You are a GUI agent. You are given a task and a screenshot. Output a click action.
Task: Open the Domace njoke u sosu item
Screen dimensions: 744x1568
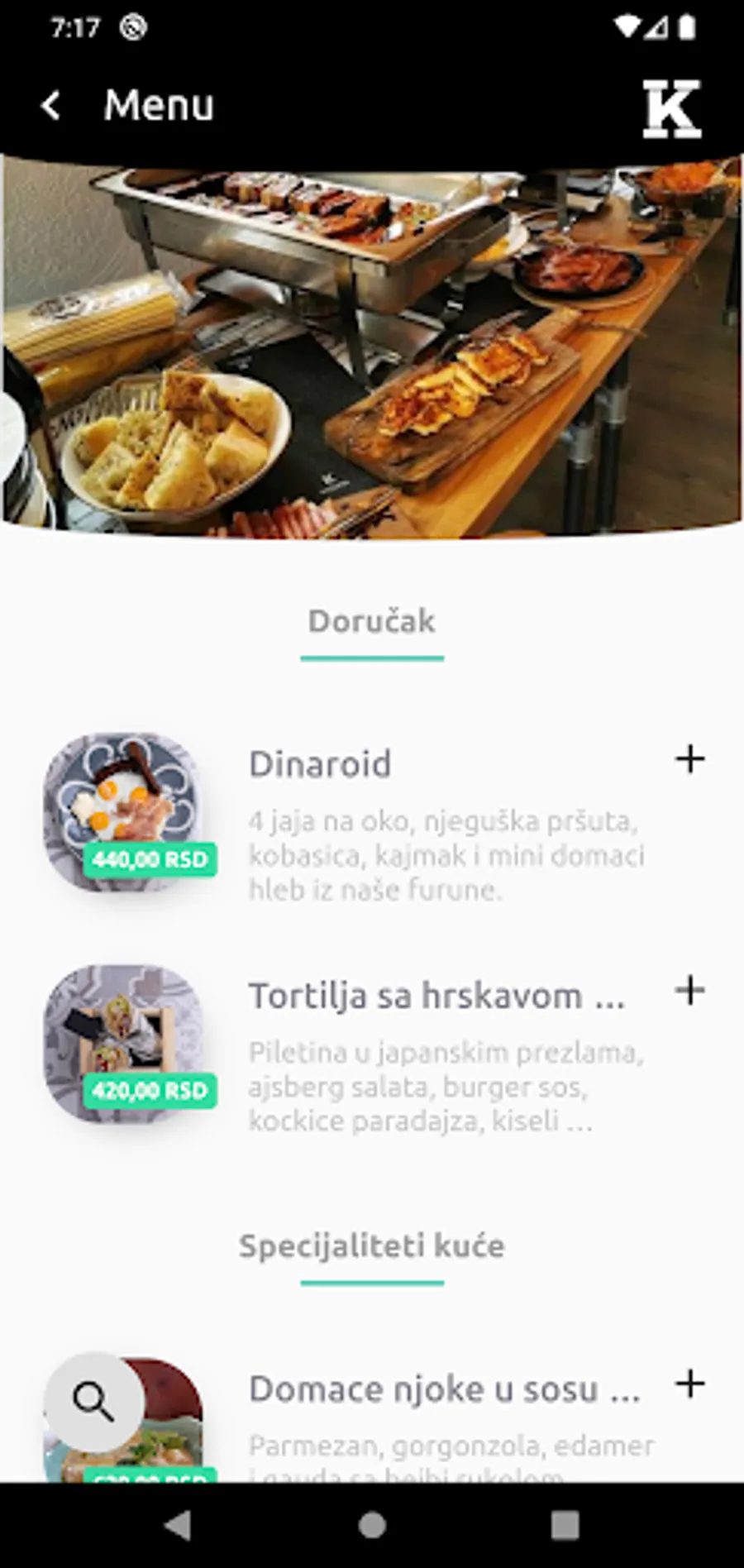[444, 1389]
